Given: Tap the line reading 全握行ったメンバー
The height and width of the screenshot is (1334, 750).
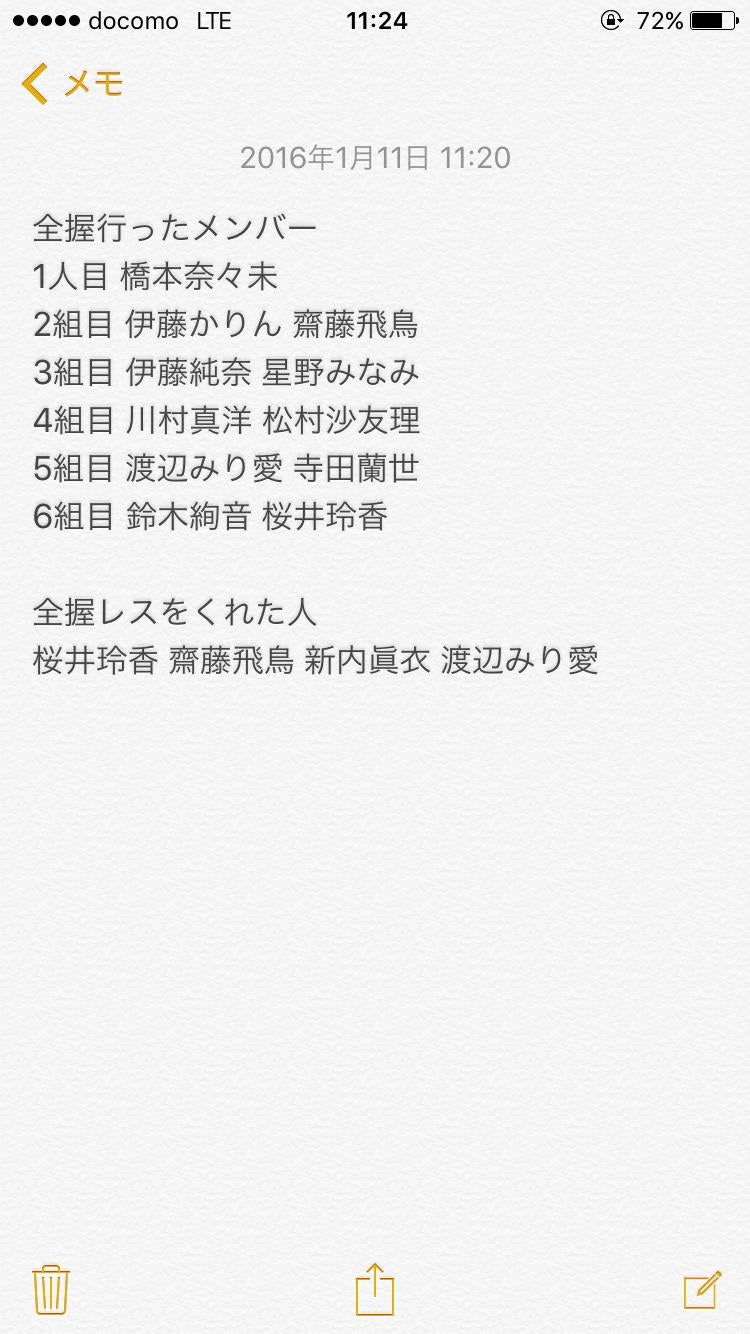Looking at the screenshot, I should pyautogui.click(x=174, y=227).
